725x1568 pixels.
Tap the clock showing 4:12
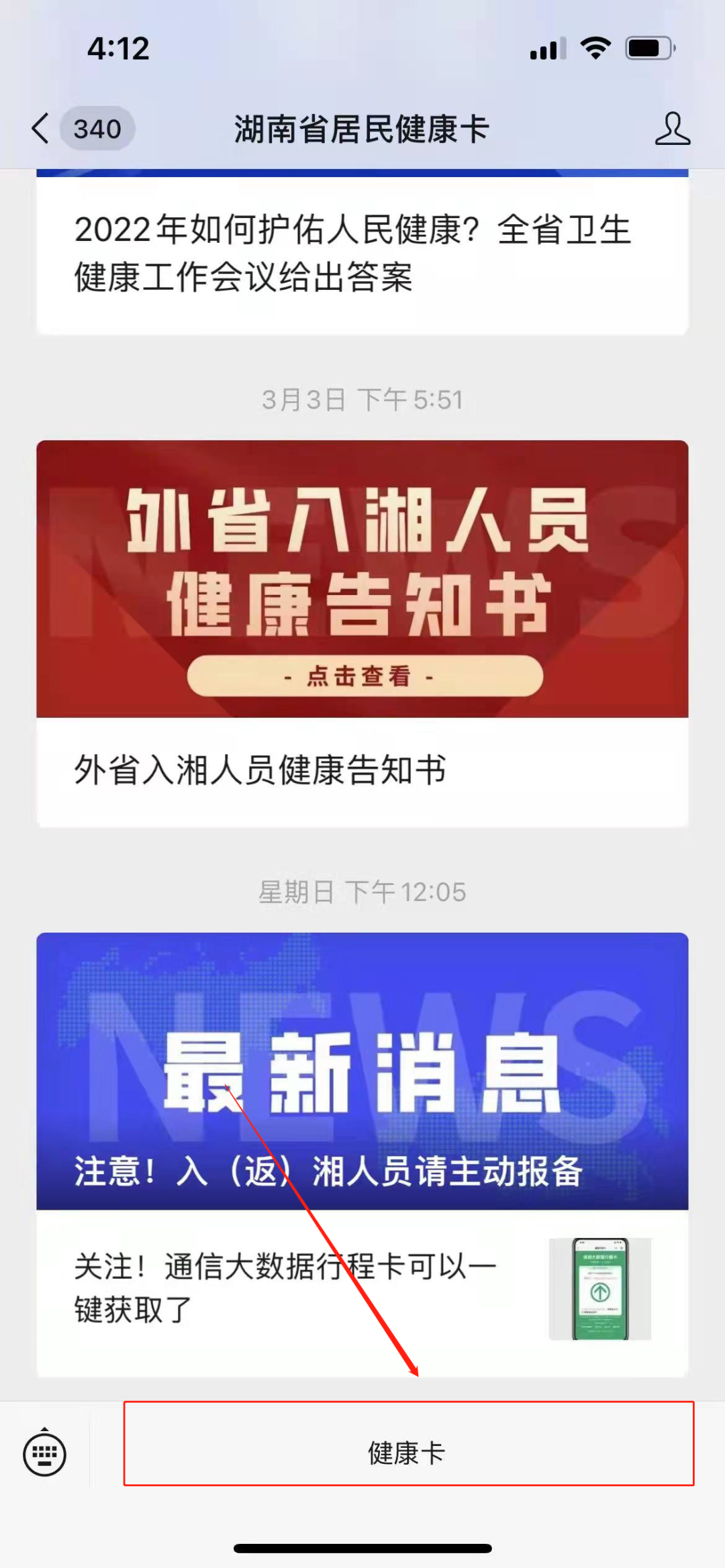pyautogui.click(x=118, y=49)
